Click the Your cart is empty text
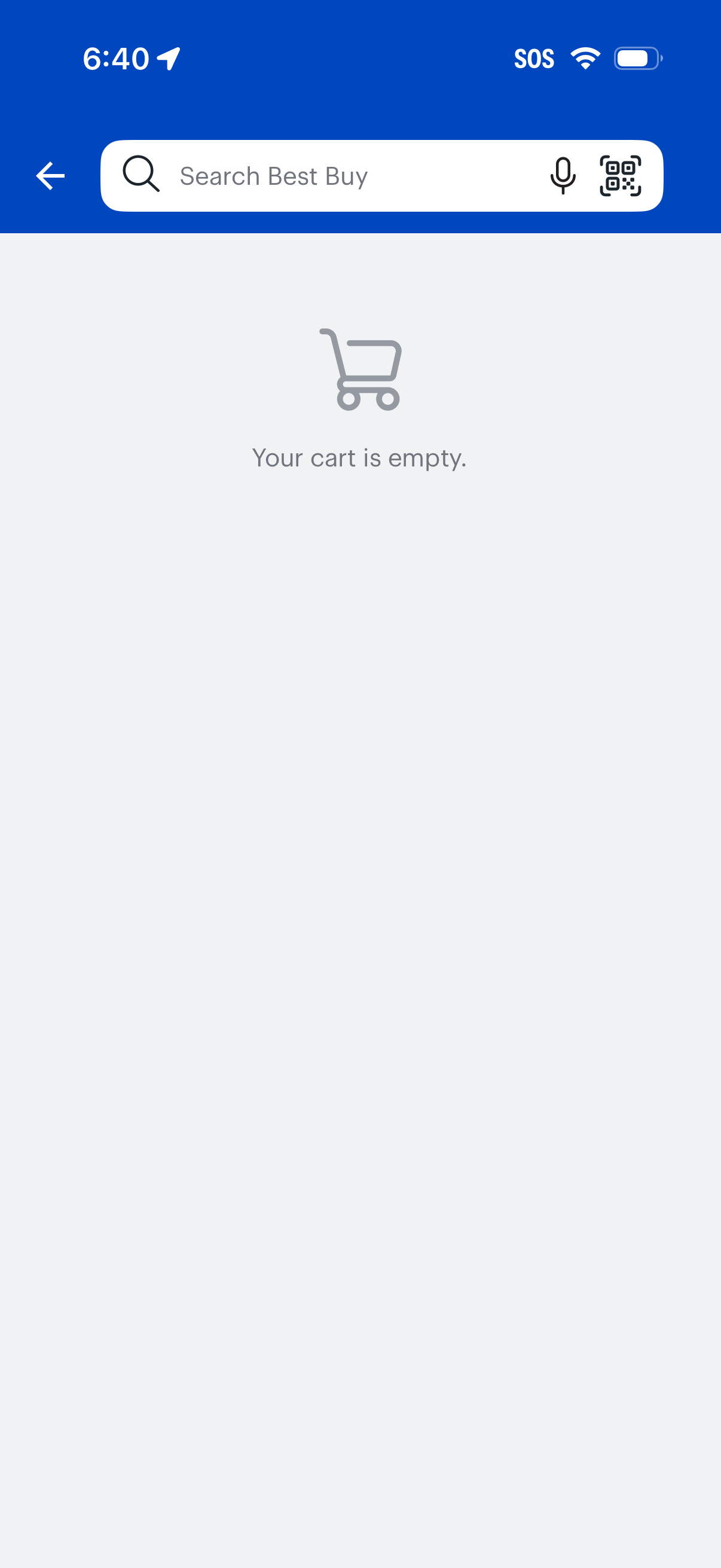The image size is (721, 1568). click(x=360, y=457)
